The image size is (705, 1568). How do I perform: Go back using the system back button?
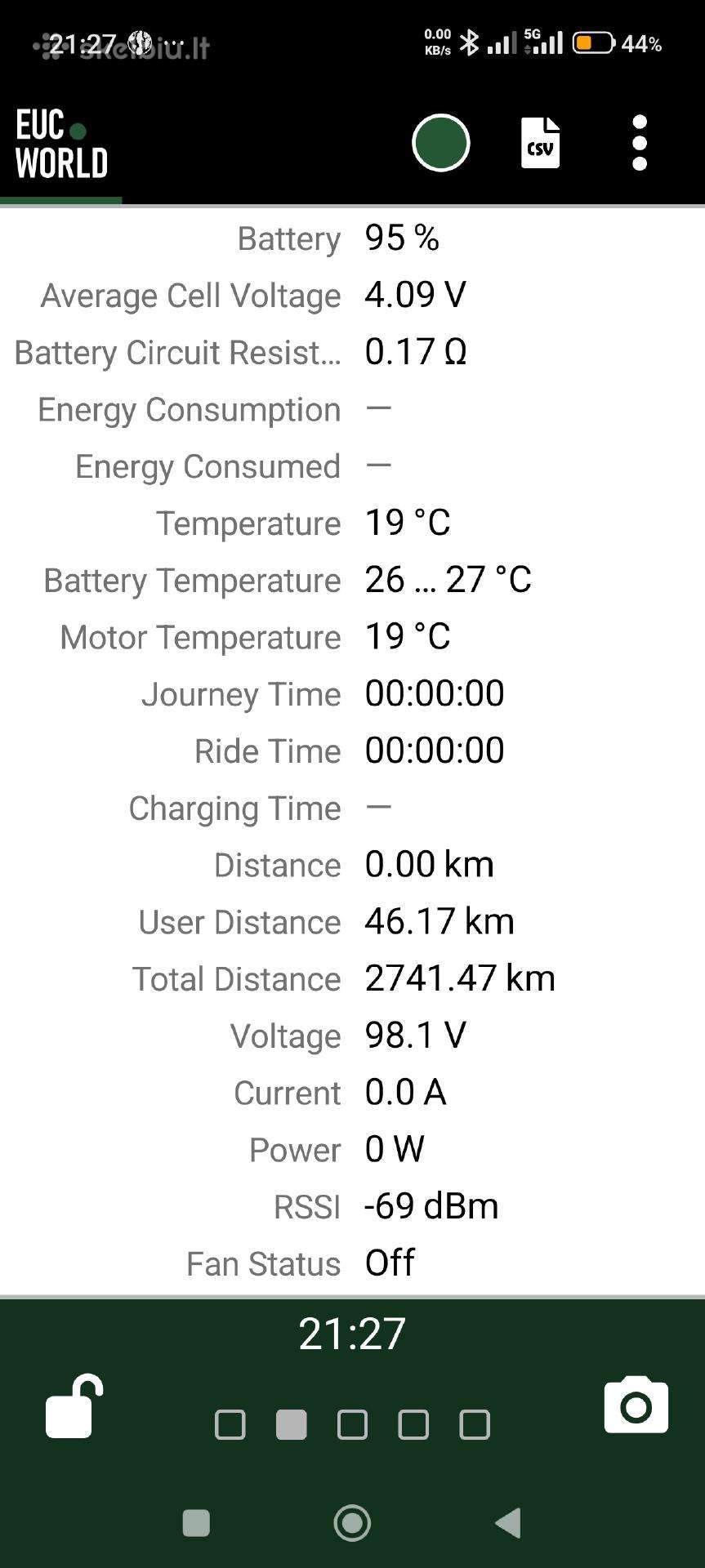click(508, 1523)
